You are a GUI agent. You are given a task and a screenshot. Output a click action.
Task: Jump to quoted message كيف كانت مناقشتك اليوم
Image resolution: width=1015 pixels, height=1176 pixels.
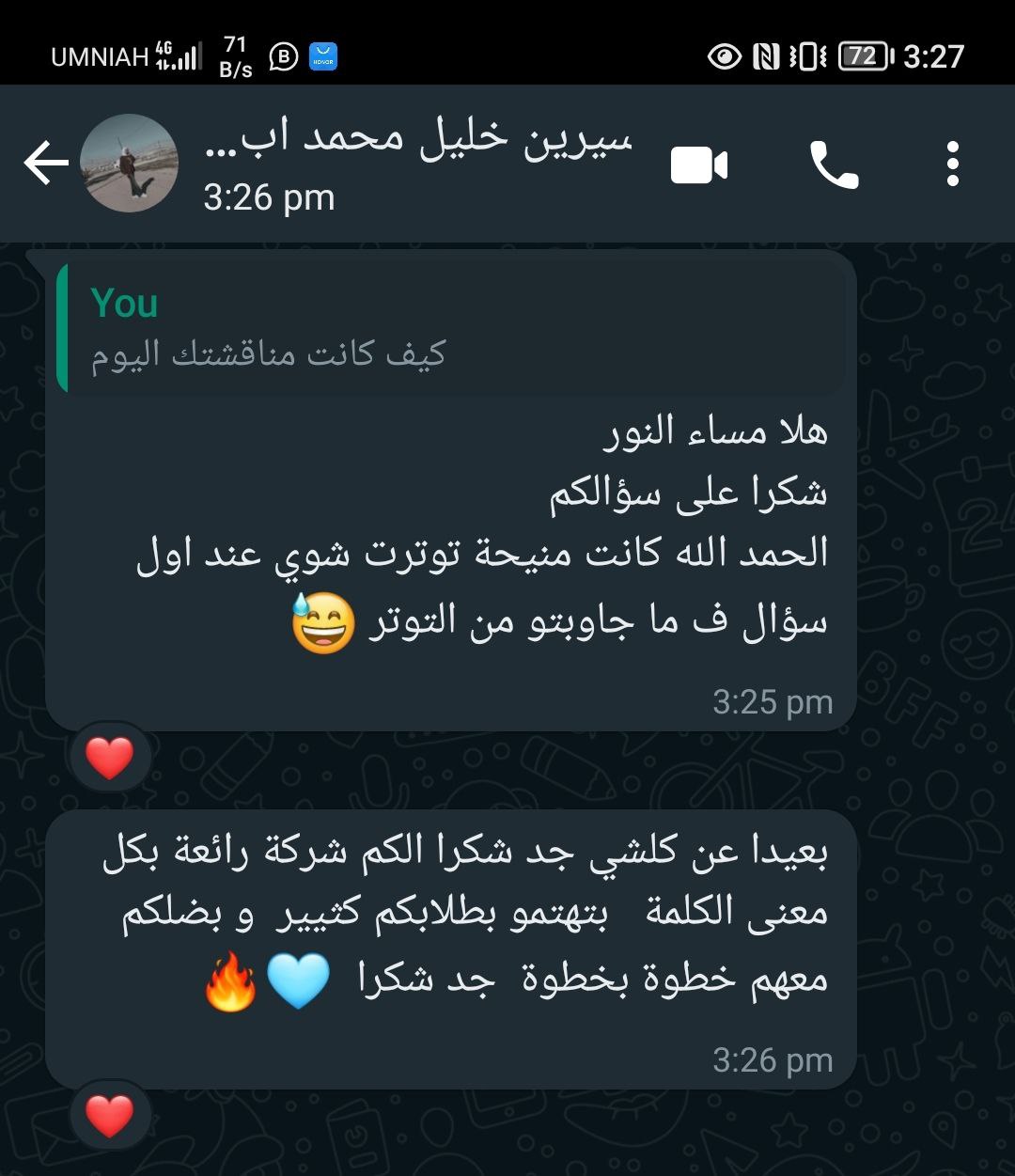point(451,327)
